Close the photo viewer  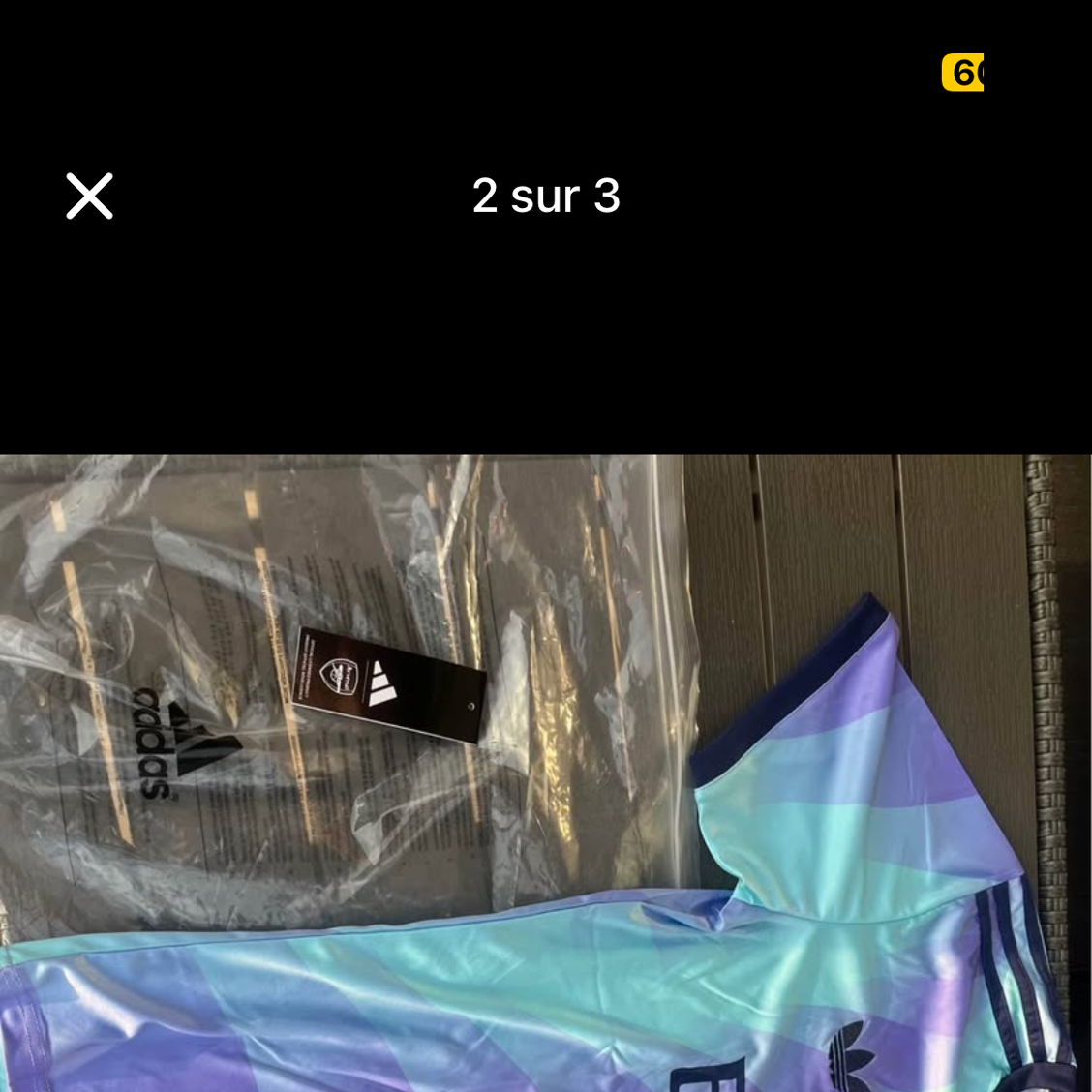pyautogui.click(x=89, y=197)
